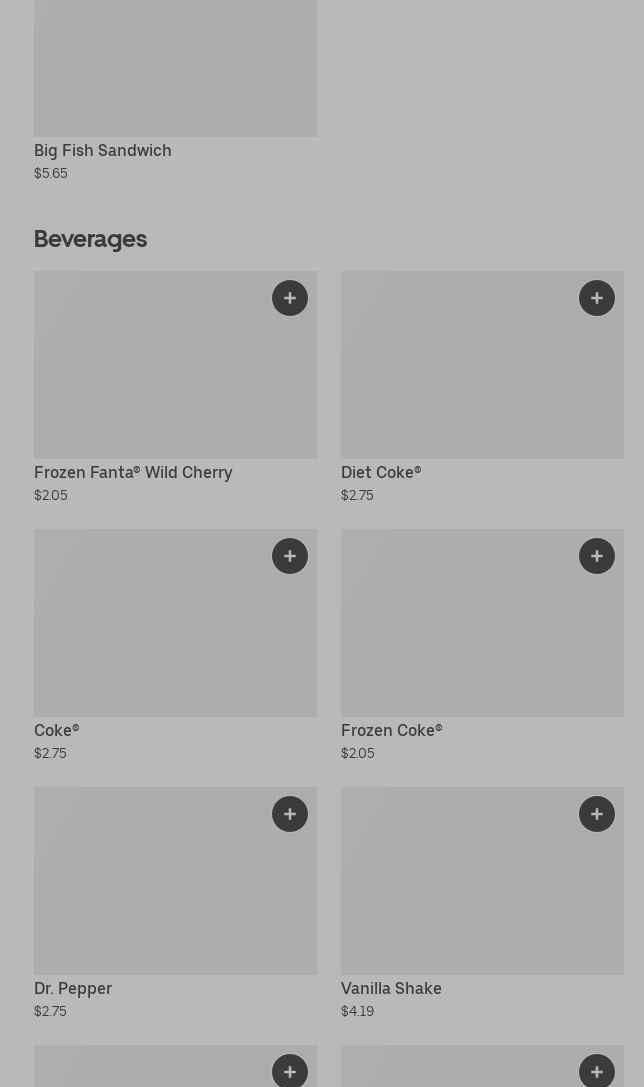Open the Dr. Pepper item card
The width and height of the screenshot is (644, 1087).
pos(175,903)
